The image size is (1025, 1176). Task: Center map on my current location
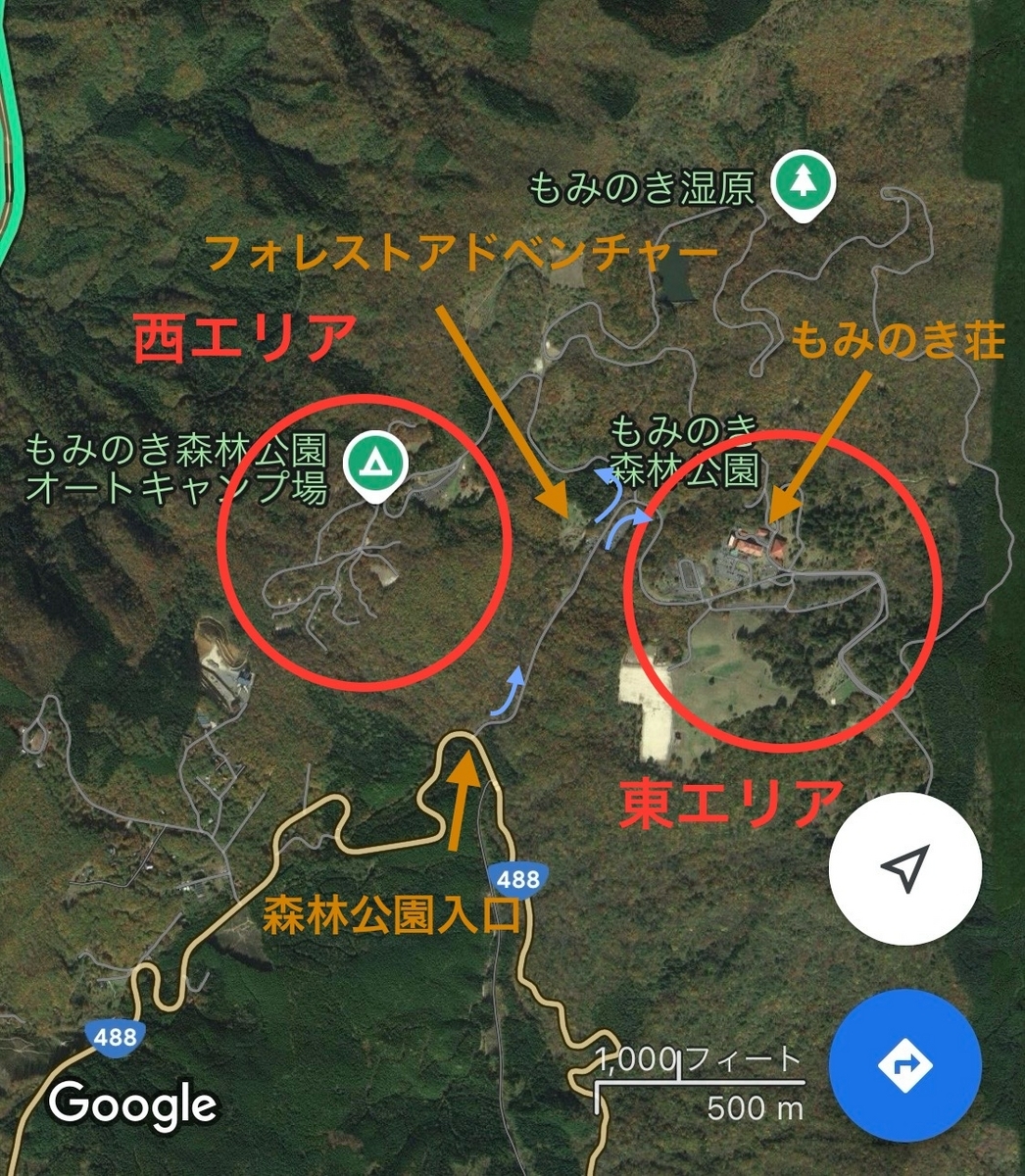[903, 868]
